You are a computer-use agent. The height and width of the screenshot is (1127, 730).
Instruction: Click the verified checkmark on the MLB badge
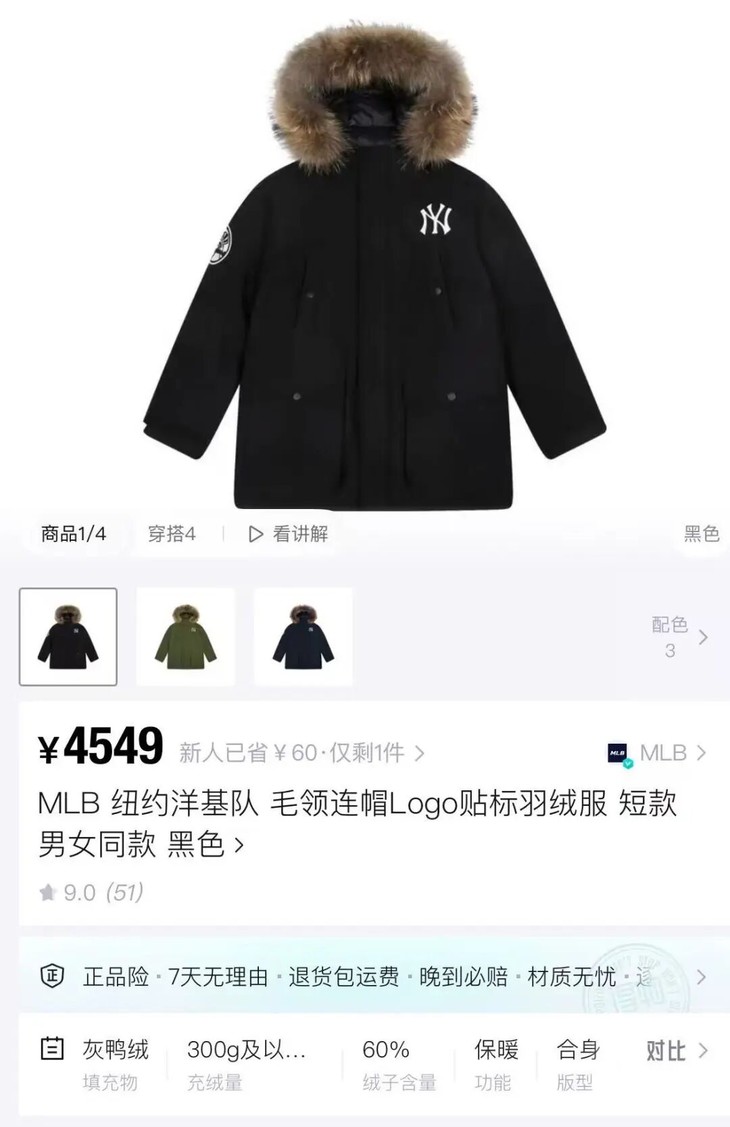(x=628, y=764)
